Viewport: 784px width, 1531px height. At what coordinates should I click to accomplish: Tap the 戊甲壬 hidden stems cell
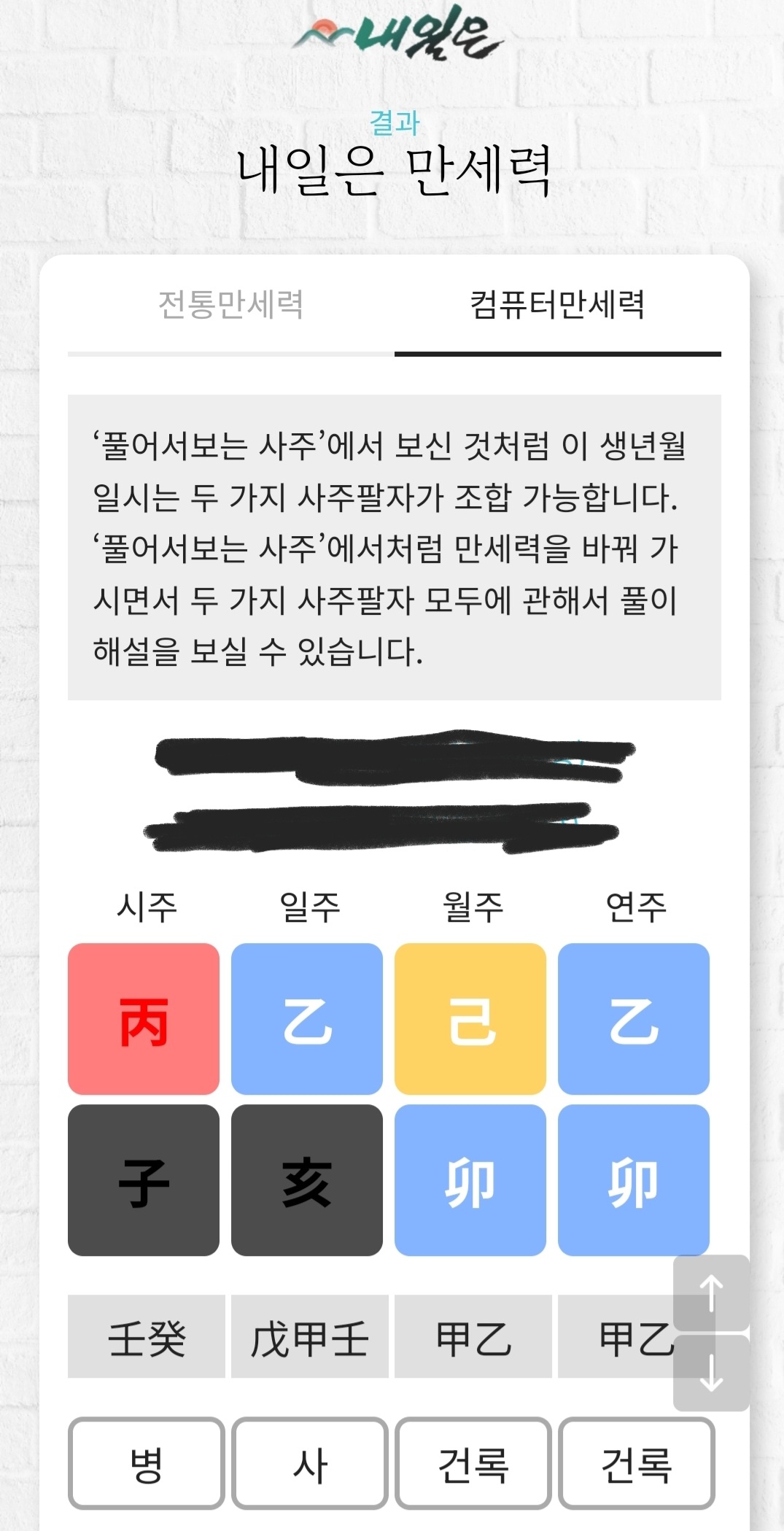308,1337
